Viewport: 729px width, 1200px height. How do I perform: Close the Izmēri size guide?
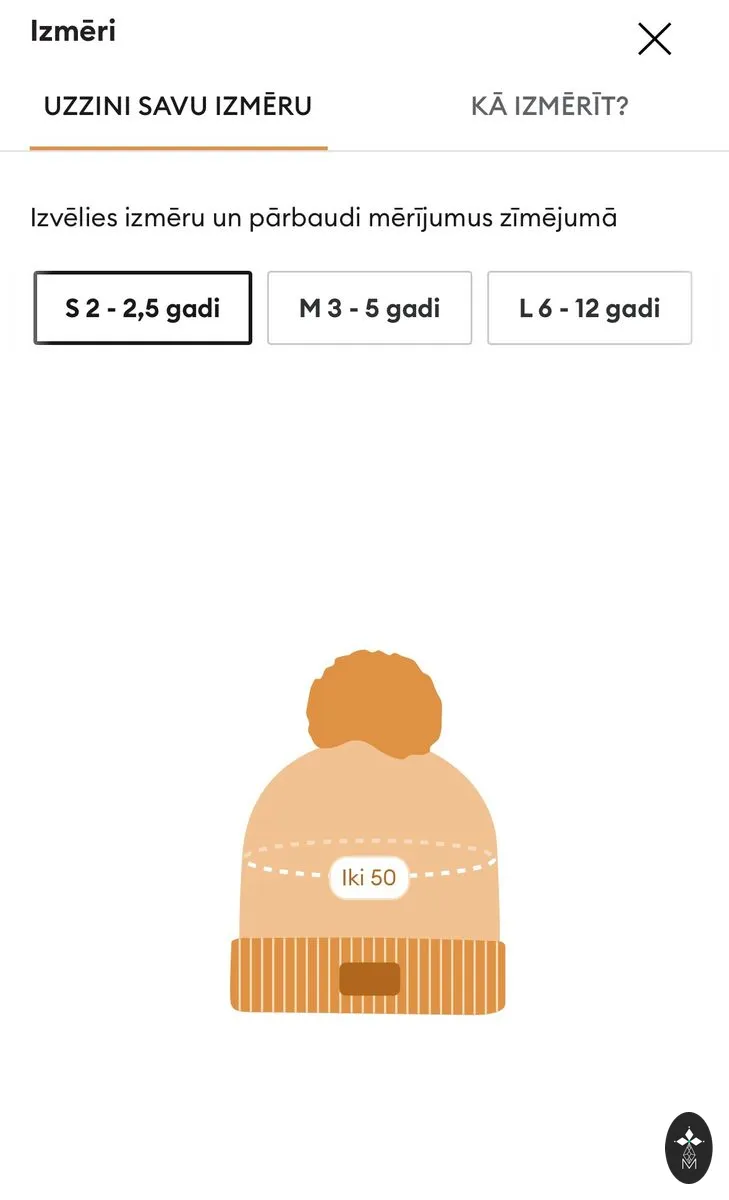tap(654, 39)
